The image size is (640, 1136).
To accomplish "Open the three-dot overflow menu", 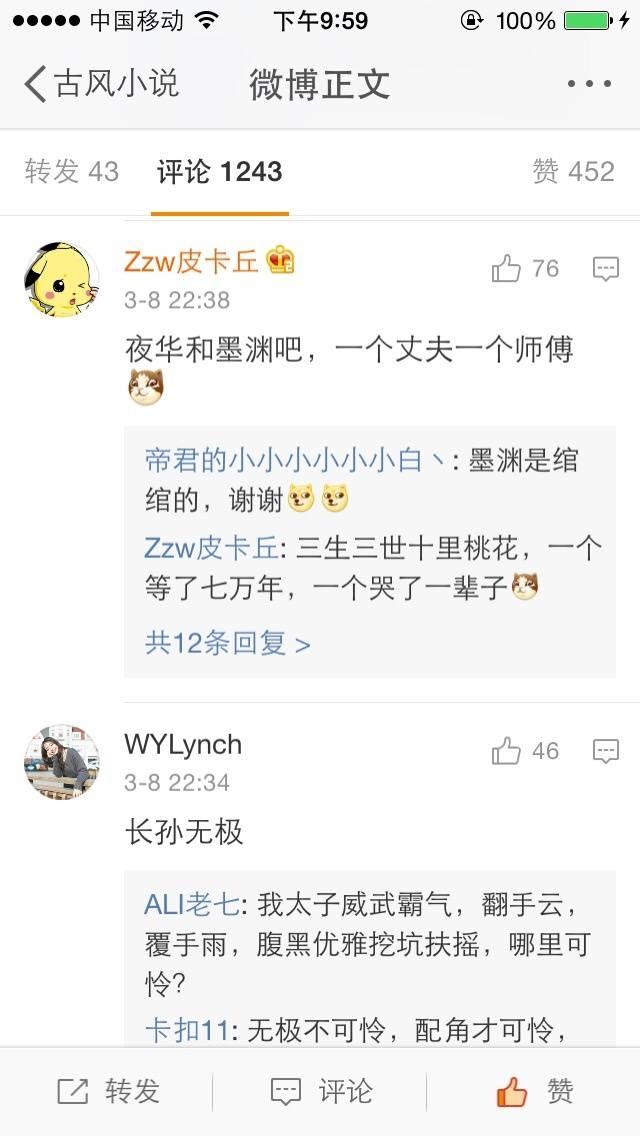I will coord(588,84).
